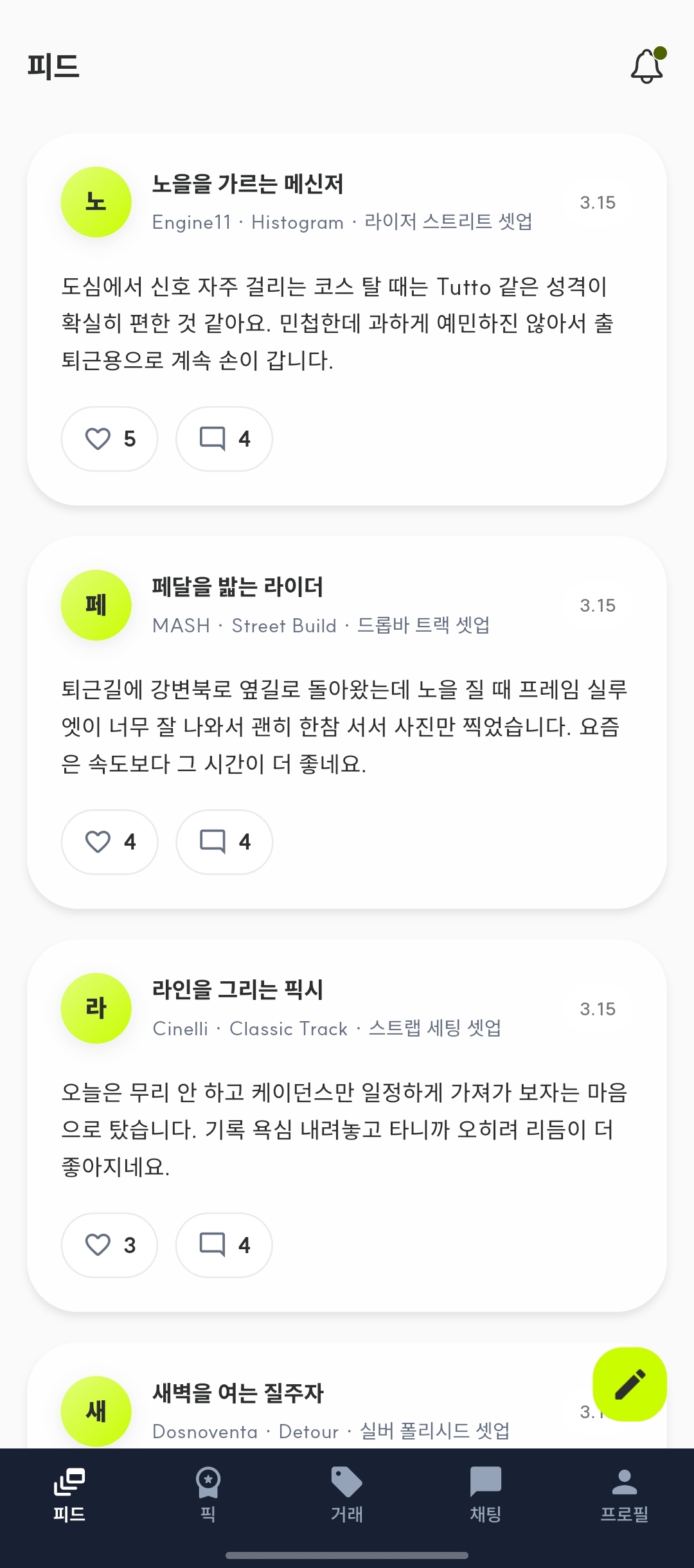This screenshot has width=694, height=1568.
Task: Select the 피드 tab
Action: click(69, 1495)
